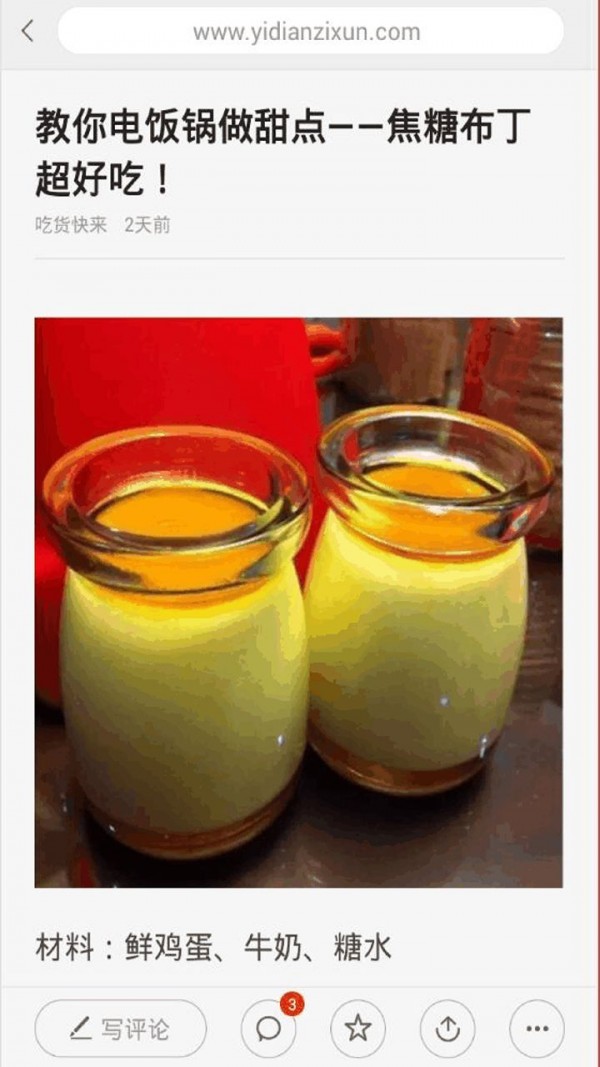
Task: Go back using the top arrow
Action: point(27,32)
